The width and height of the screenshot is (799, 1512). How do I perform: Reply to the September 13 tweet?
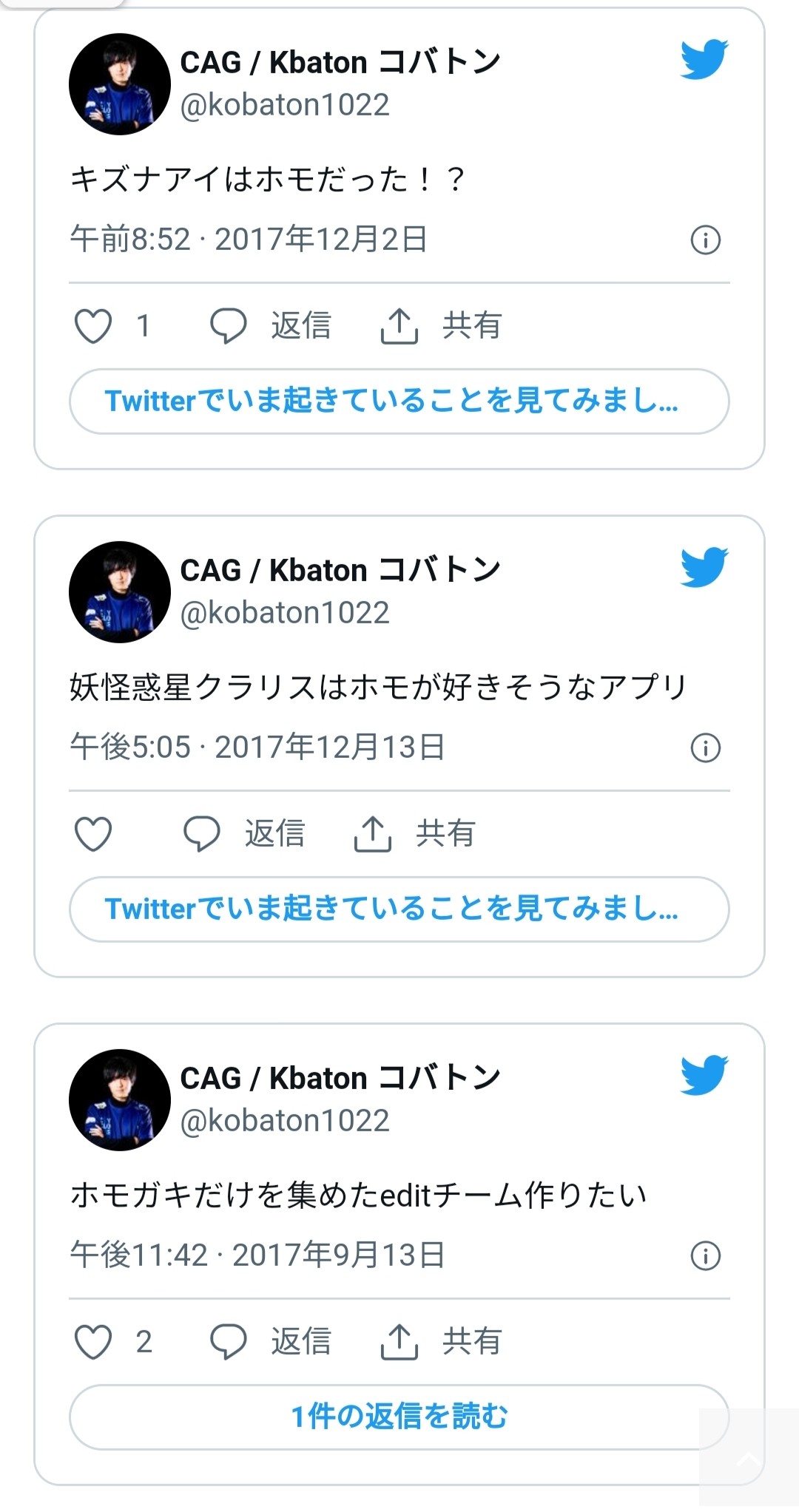[271, 1342]
